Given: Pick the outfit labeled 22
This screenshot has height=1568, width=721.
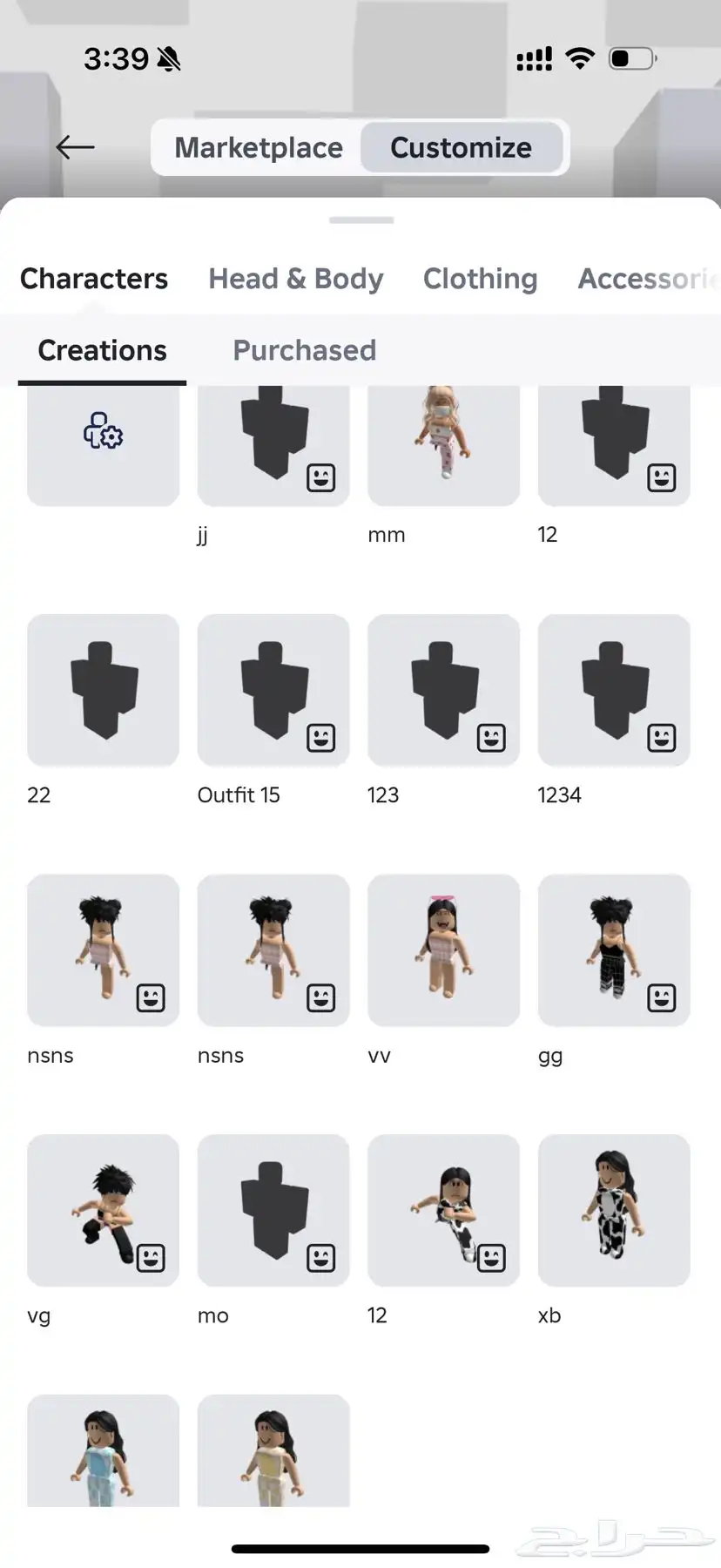Looking at the screenshot, I should (103, 690).
